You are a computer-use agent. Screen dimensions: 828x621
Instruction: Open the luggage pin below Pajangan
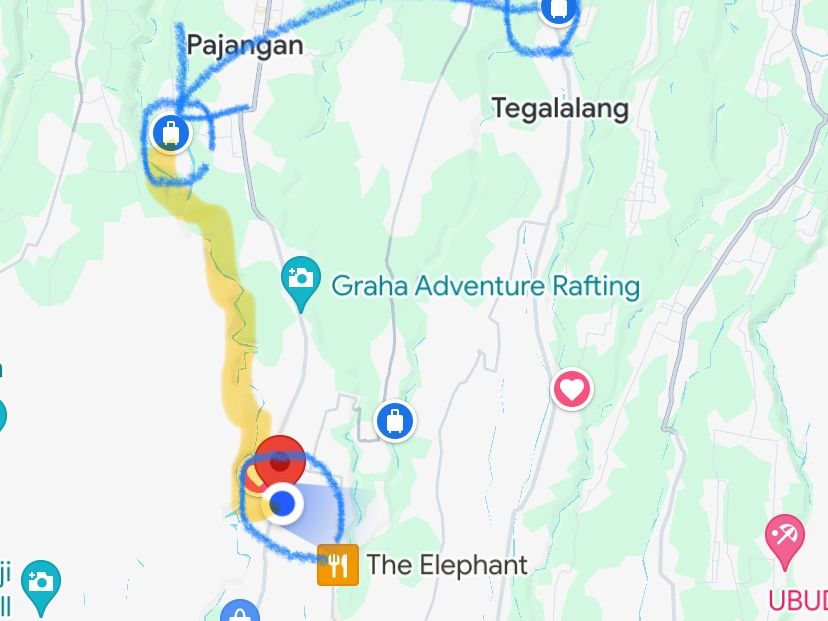[x=171, y=132]
